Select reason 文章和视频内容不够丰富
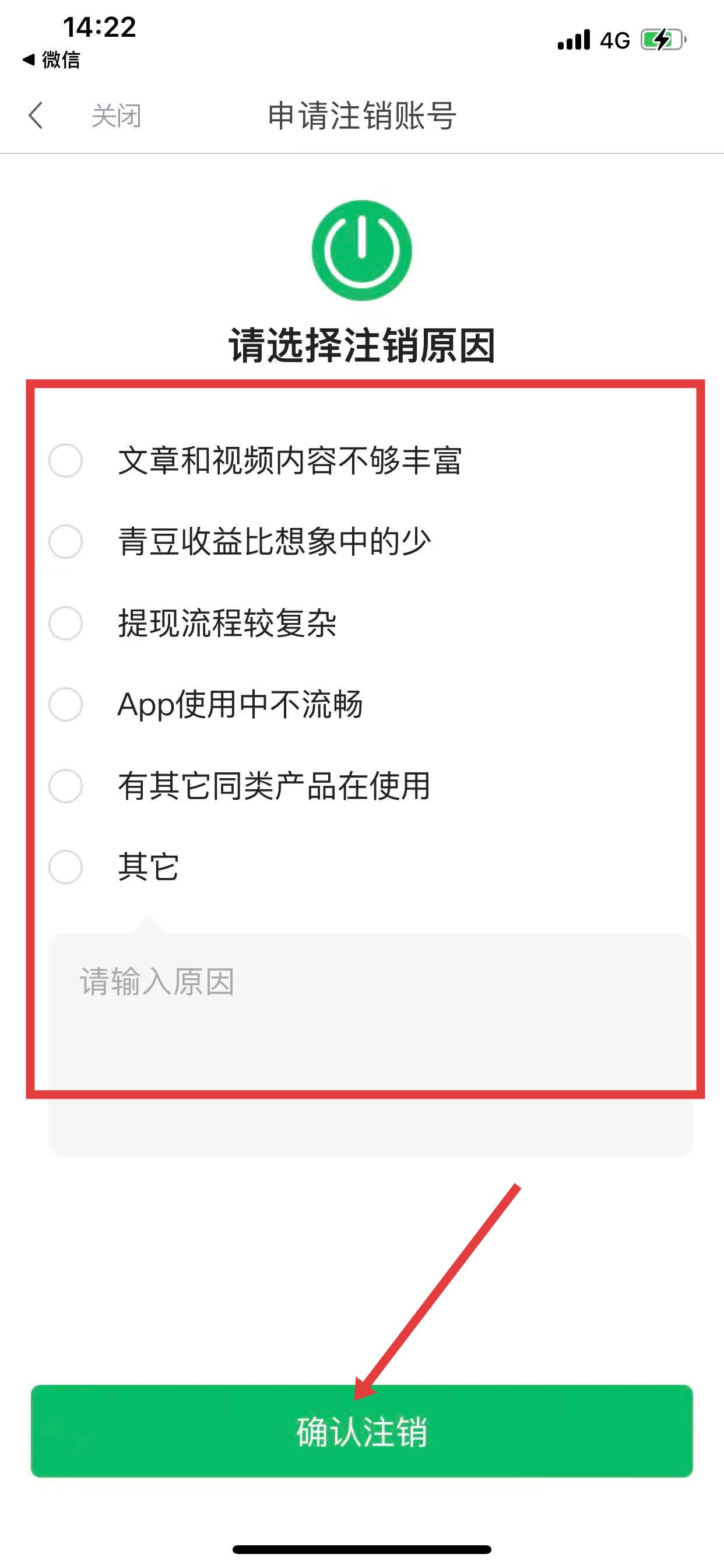 (66, 460)
